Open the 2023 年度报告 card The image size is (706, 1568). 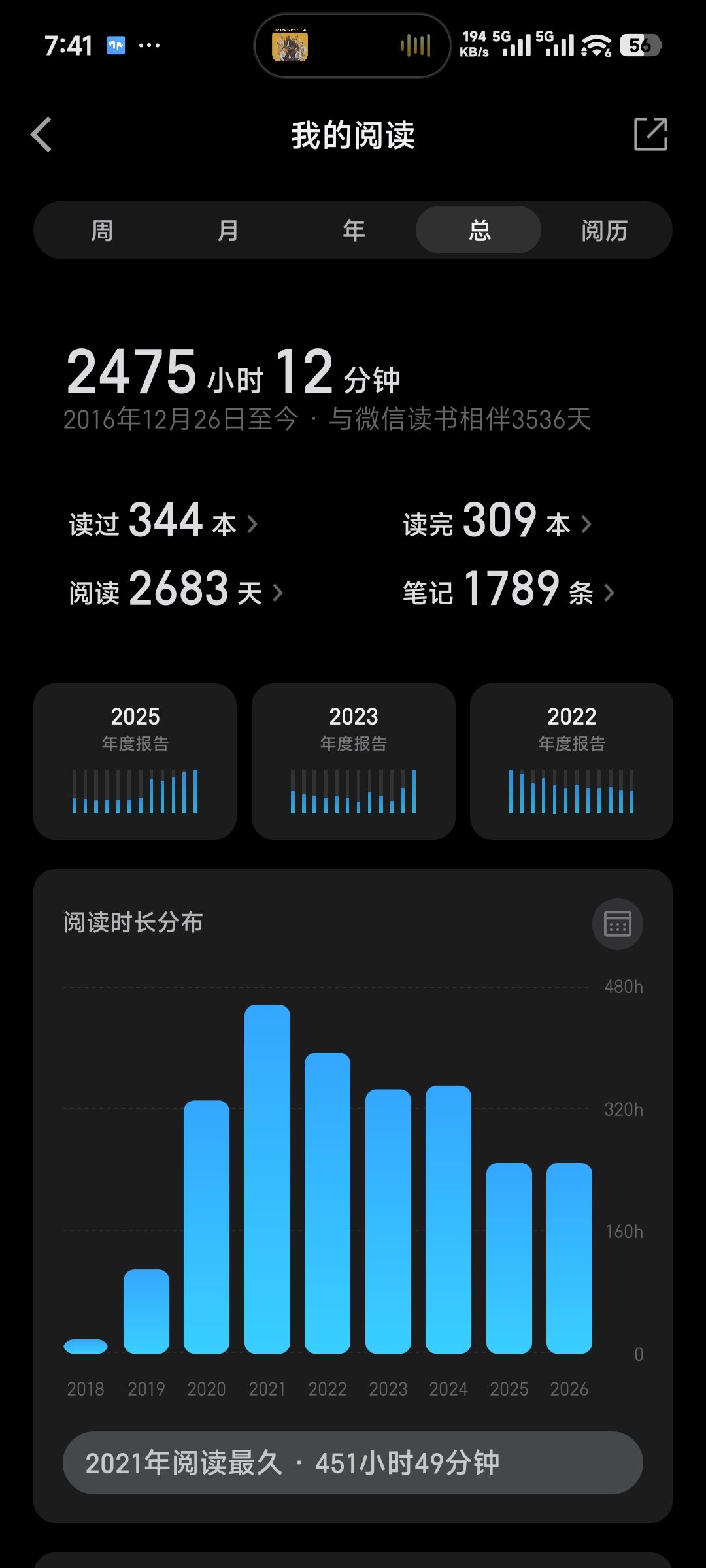(354, 761)
